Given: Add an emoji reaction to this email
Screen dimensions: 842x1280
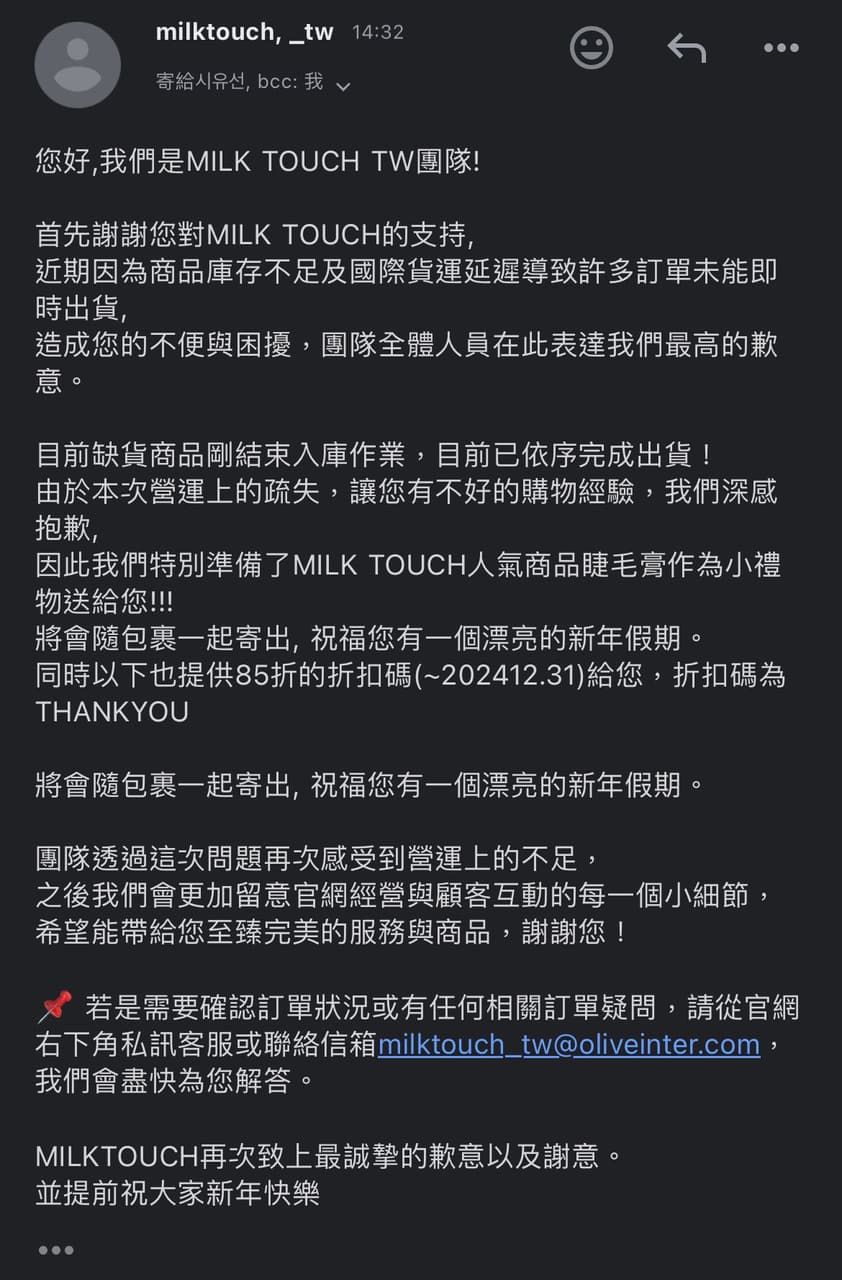Looking at the screenshot, I should [x=591, y=48].
